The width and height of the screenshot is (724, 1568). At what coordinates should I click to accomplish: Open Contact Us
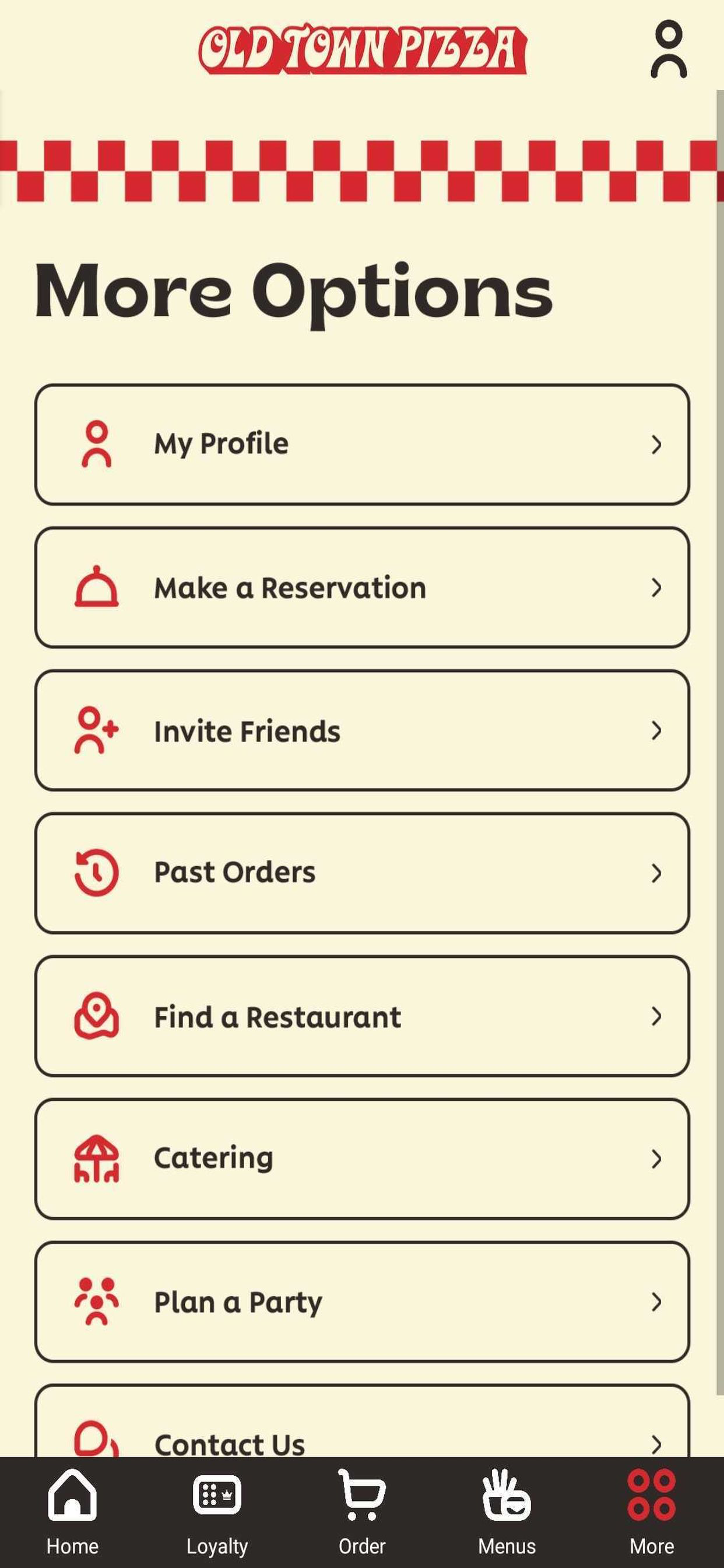pos(362,1420)
